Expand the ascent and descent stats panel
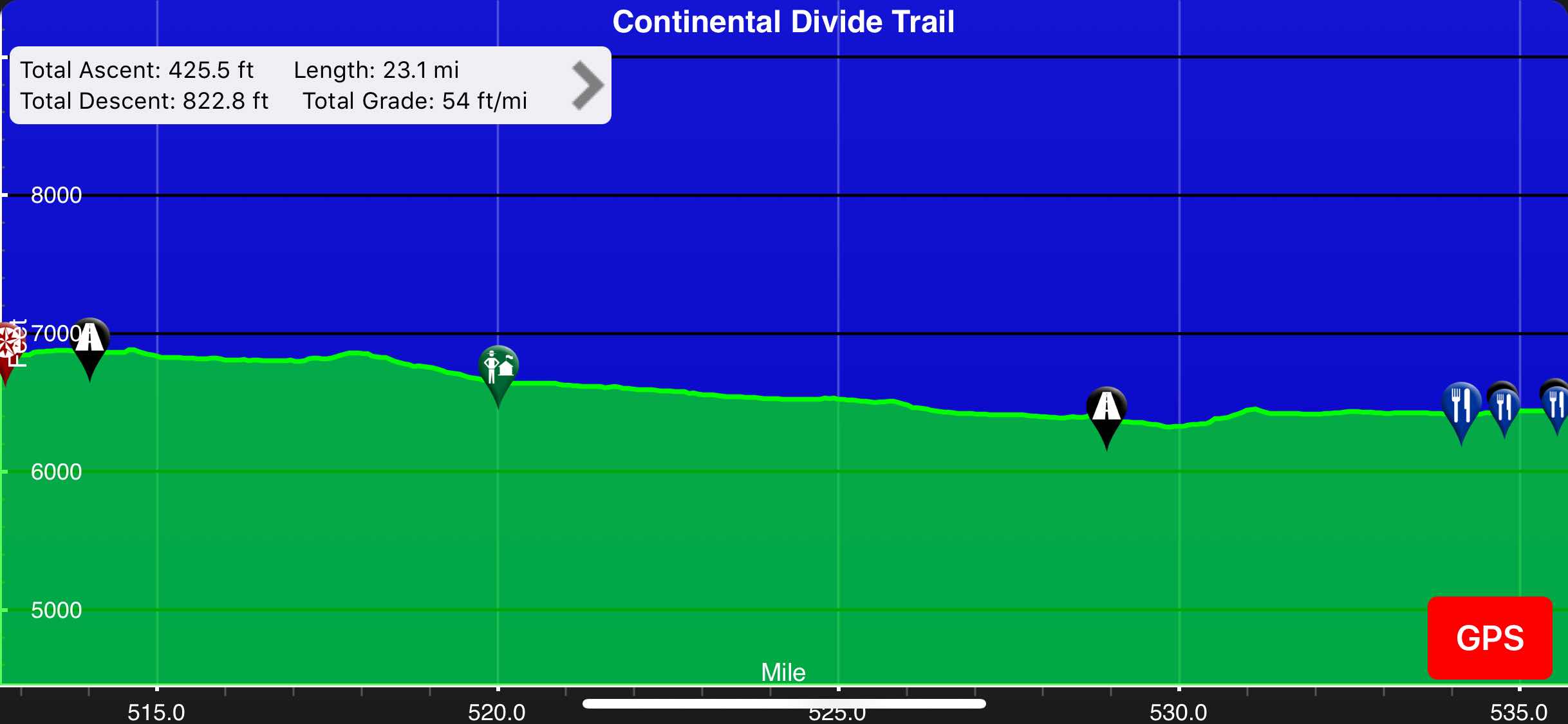This screenshot has width=1568, height=724. (587, 85)
